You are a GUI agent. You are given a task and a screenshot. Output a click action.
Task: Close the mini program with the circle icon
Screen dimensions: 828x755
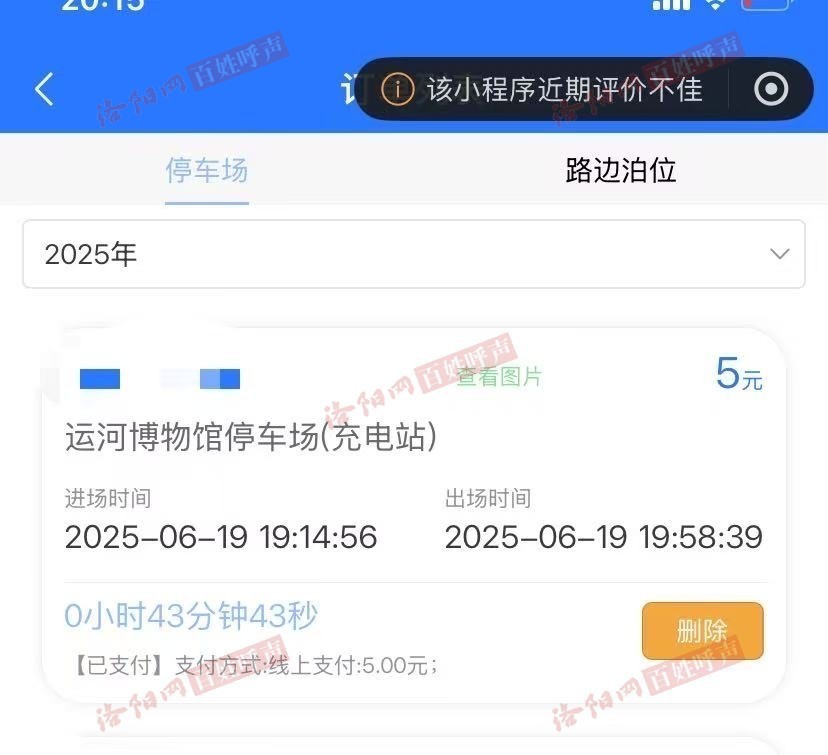tap(771, 90)
